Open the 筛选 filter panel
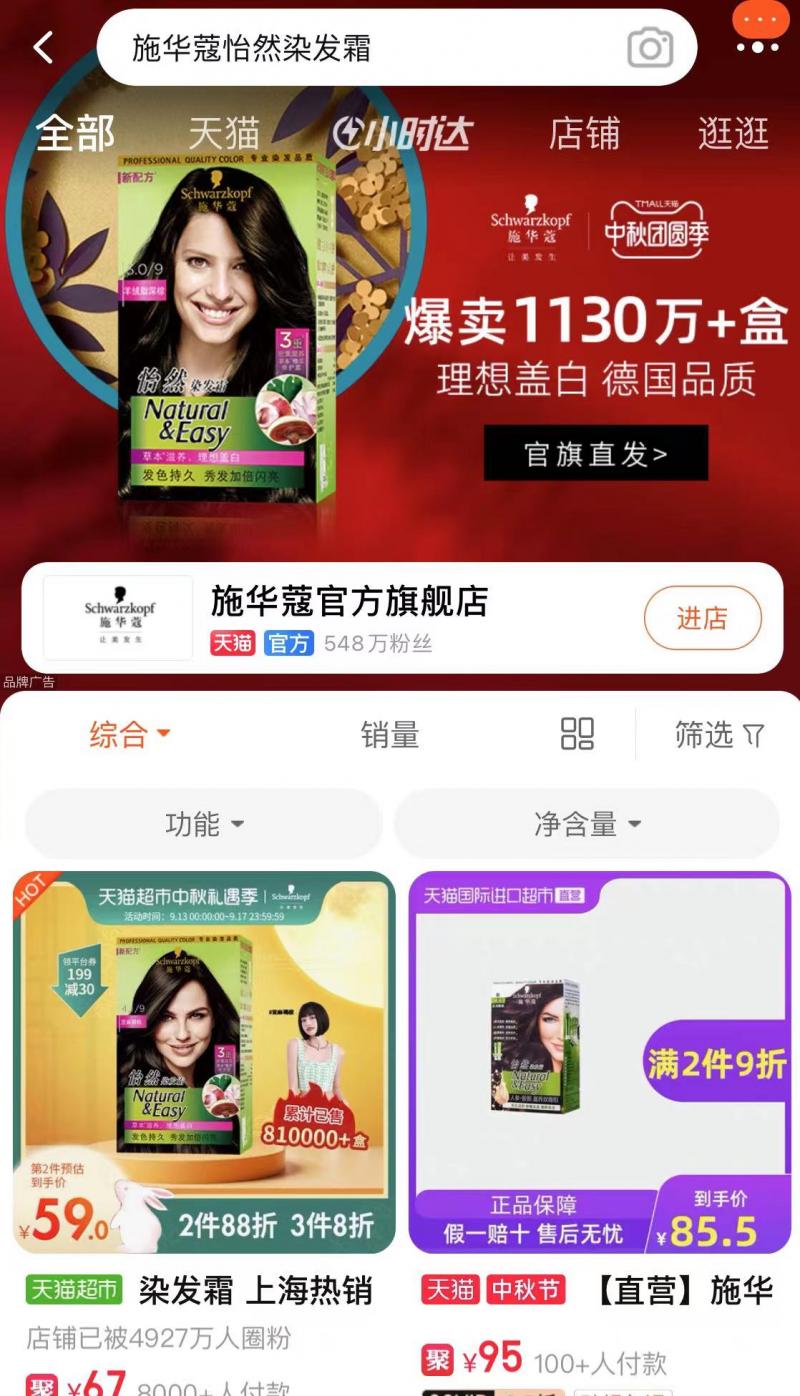The image size is (800, 1396). (x=718, y=735)
